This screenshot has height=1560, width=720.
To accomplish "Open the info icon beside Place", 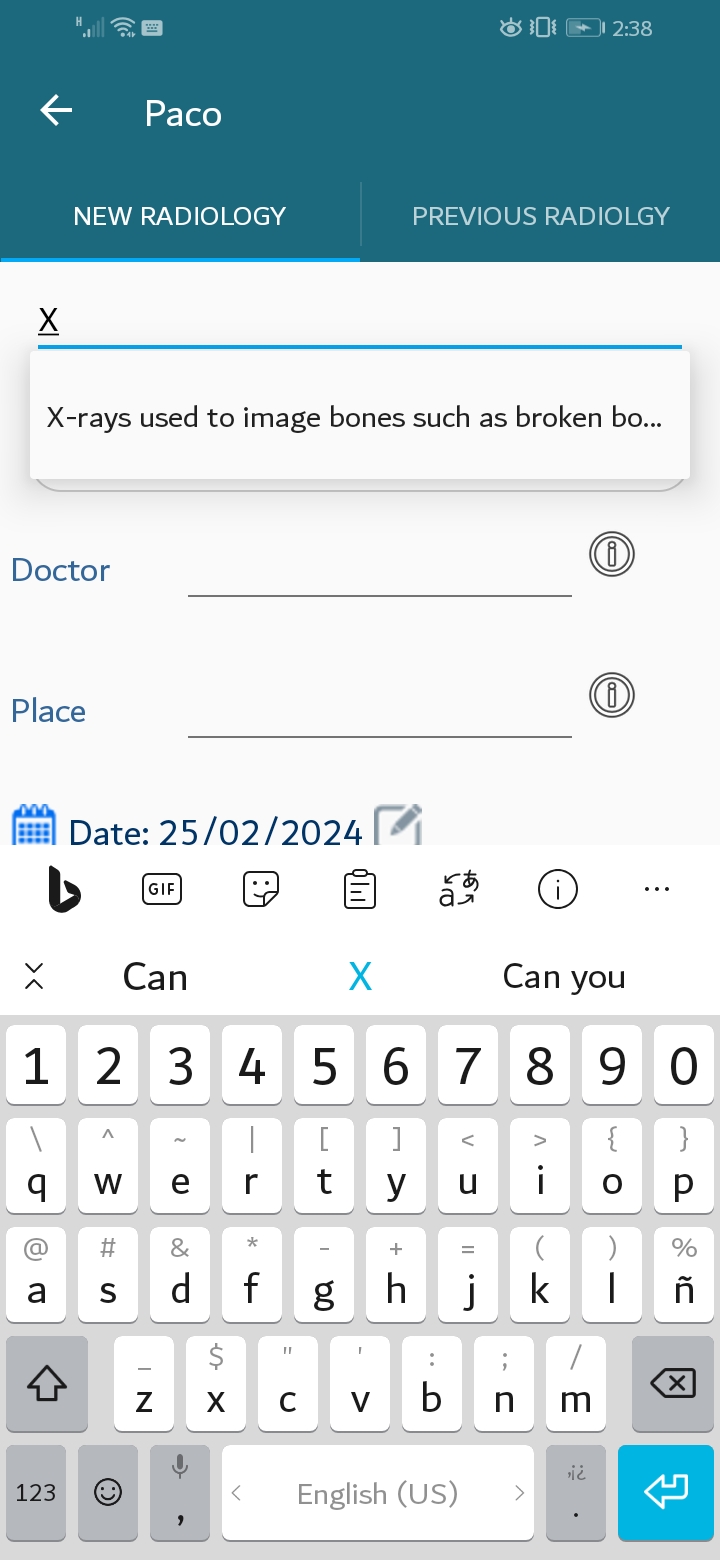I will (612, 695).
